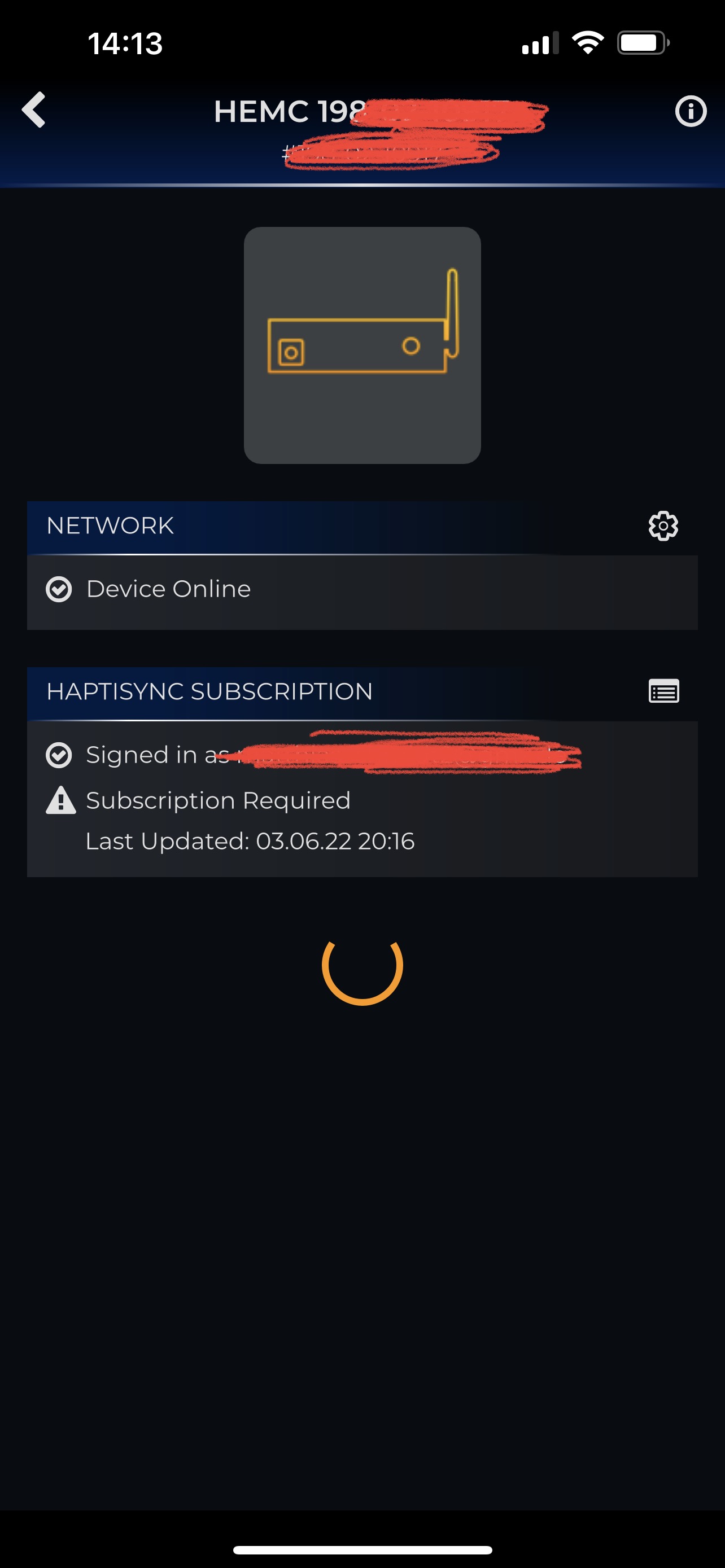Screen dimensions: 725x1568
Task: Open the device info icon
Action: tap(691, 111)
